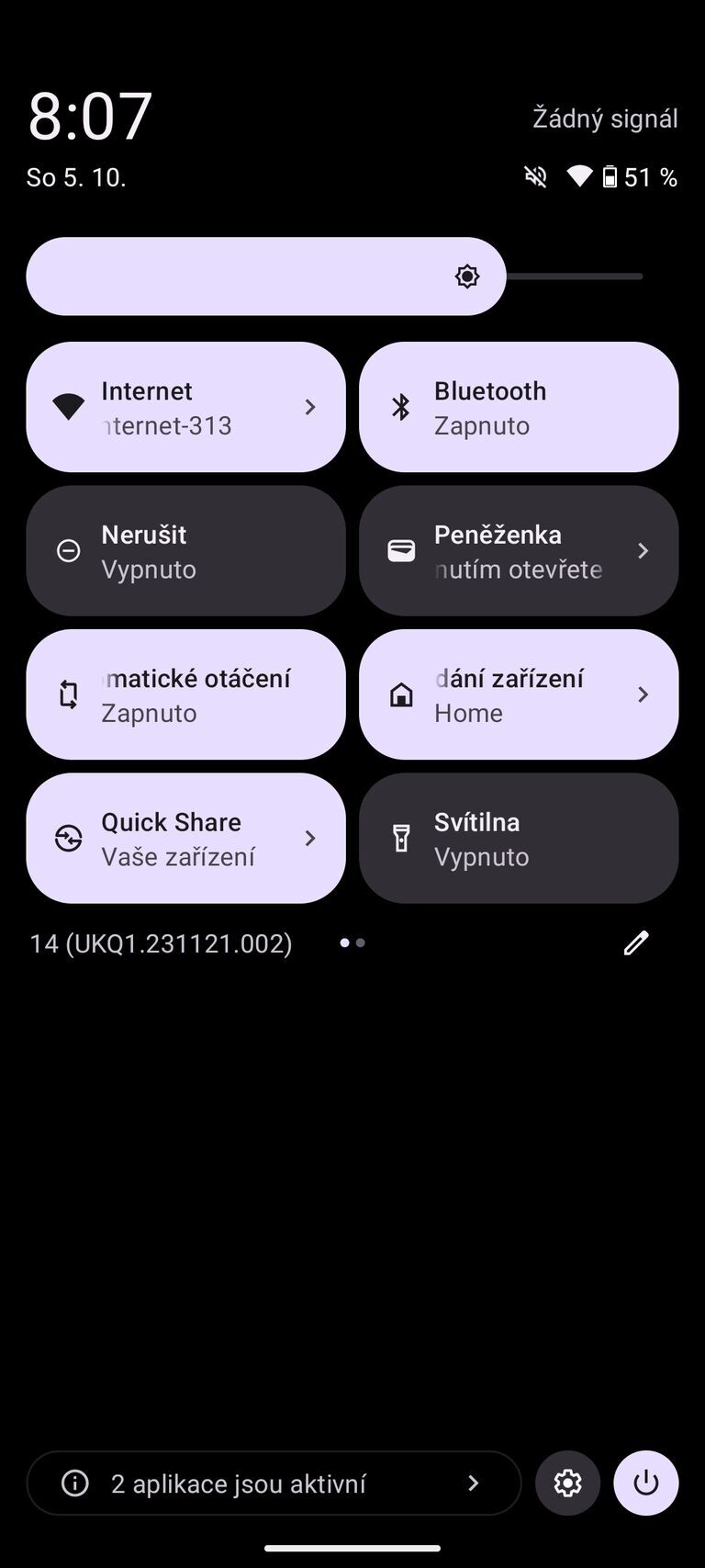Viewport: 705px width, 1568px height.
Task: Open the settings gear
Action: pyautogui.click(x=567, y=1483)
